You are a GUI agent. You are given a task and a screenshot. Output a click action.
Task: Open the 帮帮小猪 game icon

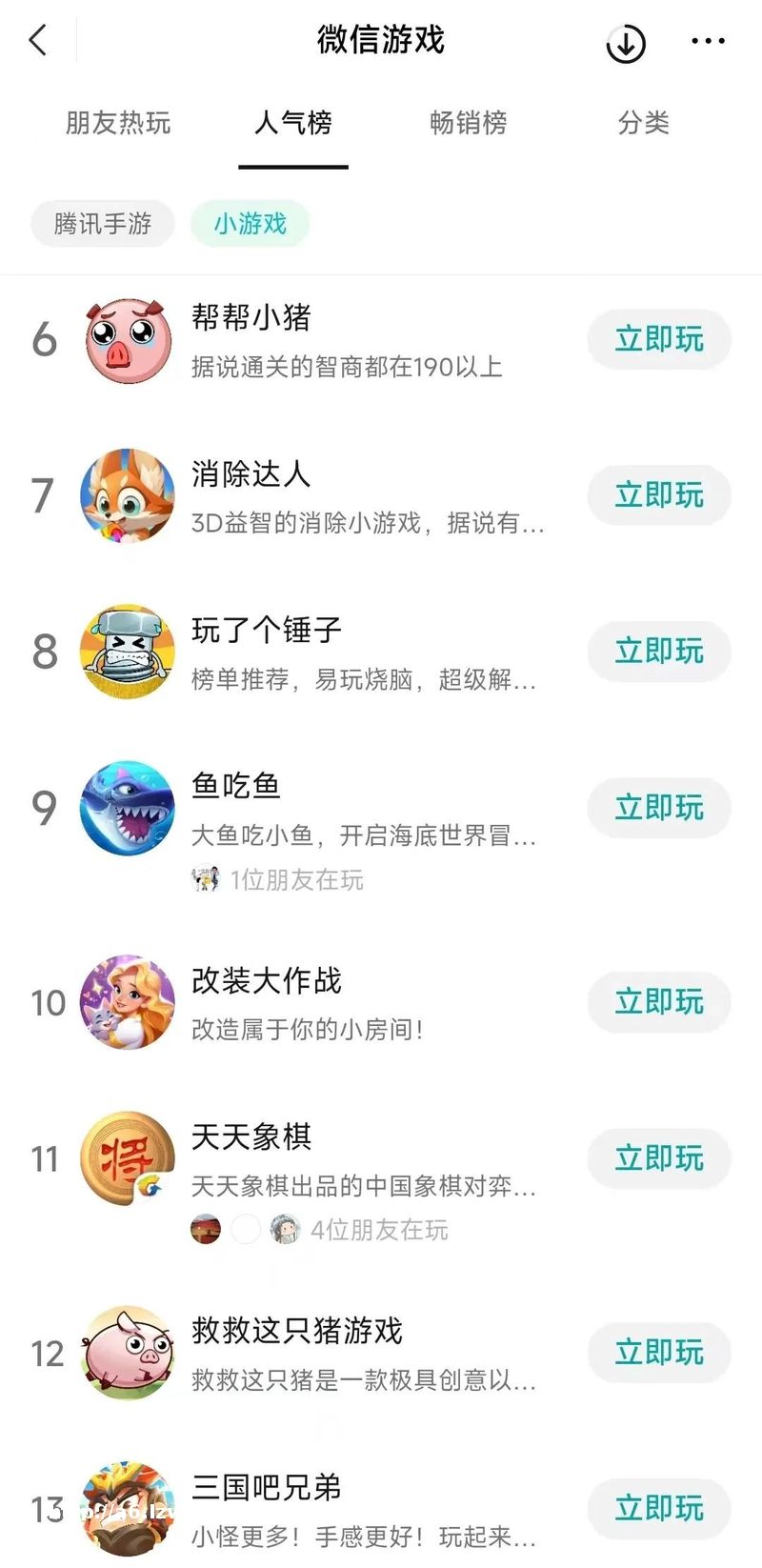(x=128, y=340)
